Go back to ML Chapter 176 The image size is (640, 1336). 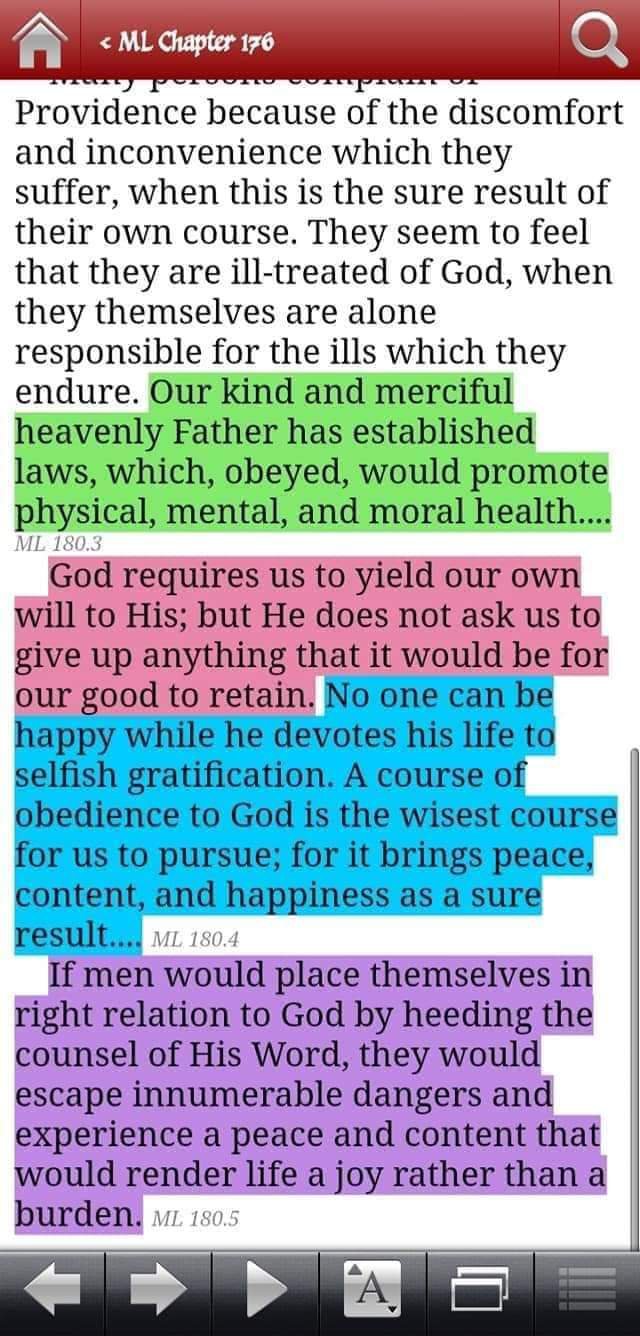tap(187, 41)
